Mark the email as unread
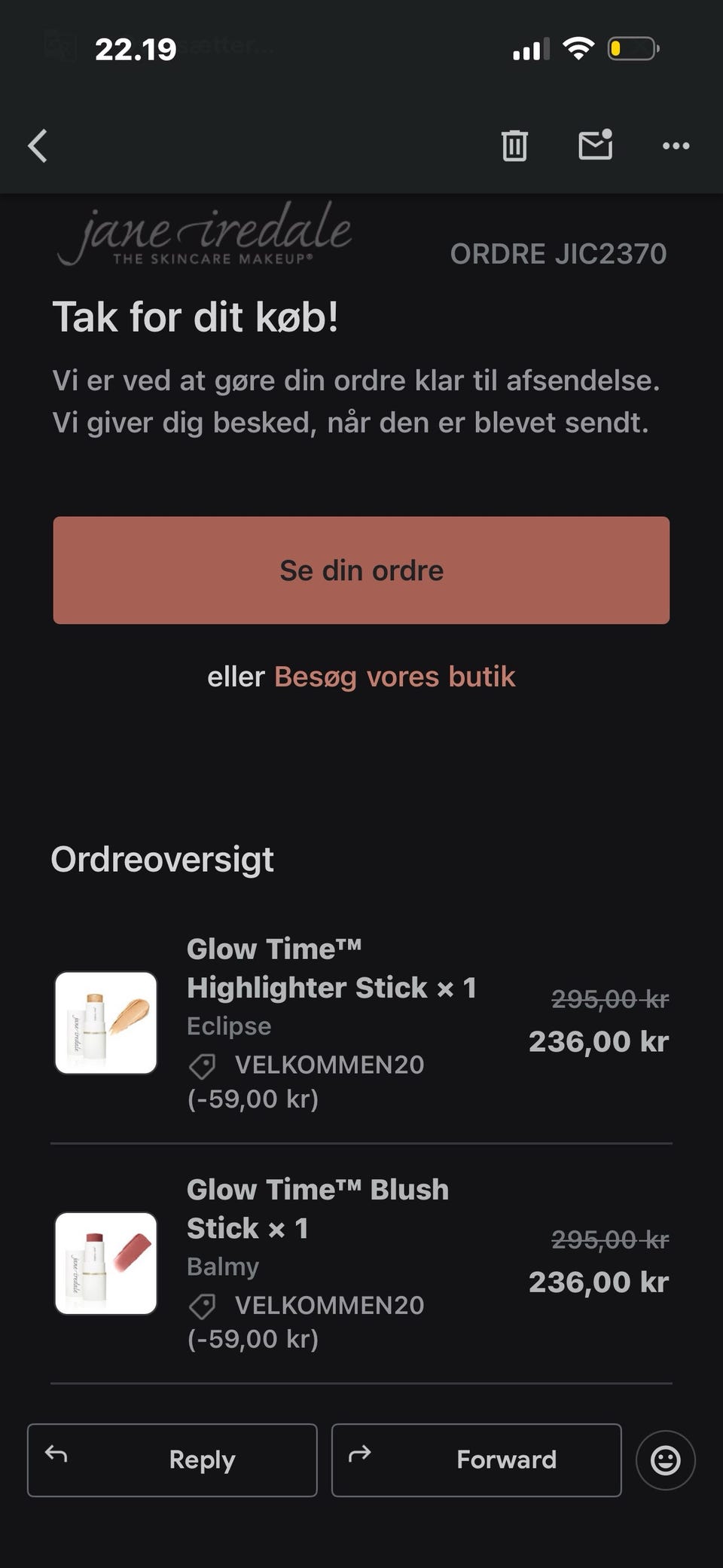 point(595,145)
